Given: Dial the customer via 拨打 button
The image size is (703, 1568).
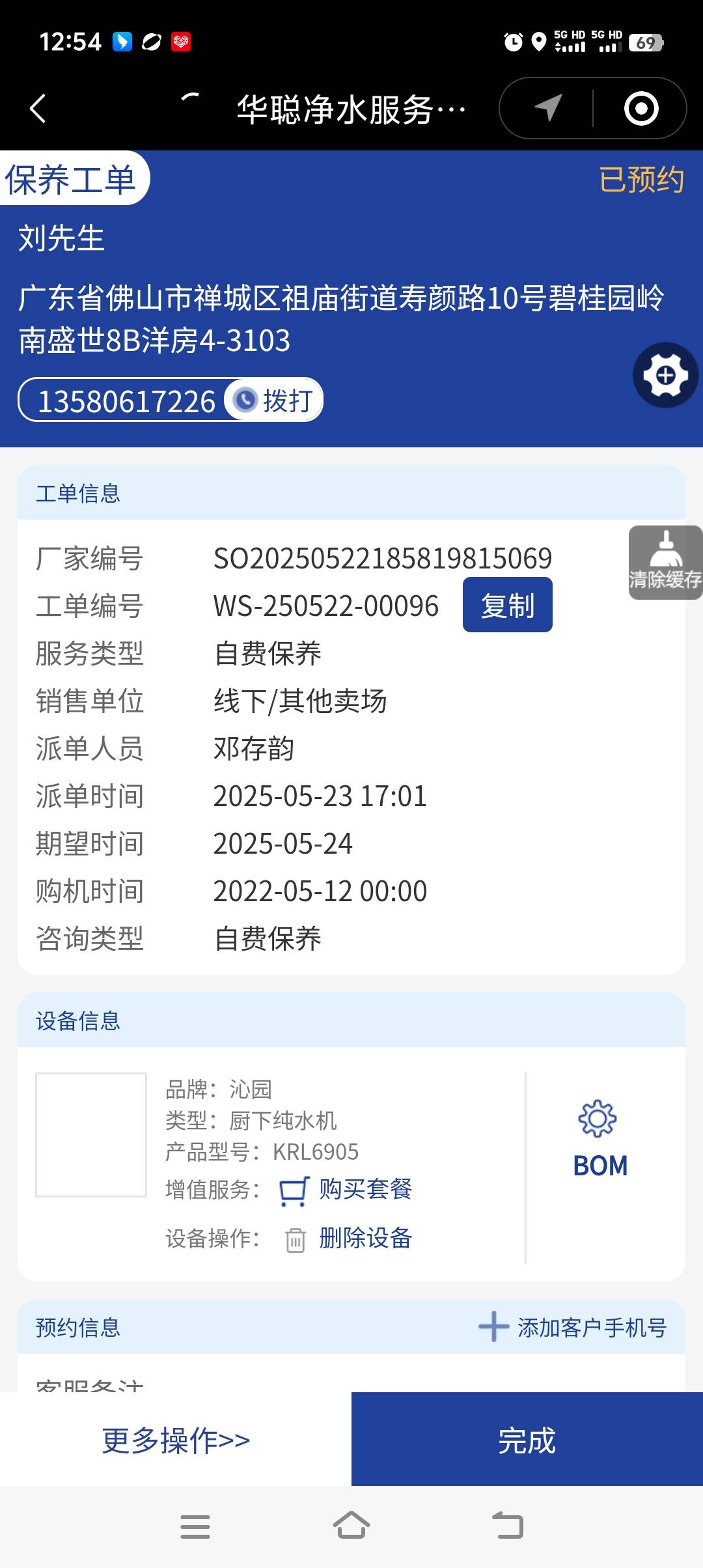Looking at the screenshot, I should [x=275, y=400].
